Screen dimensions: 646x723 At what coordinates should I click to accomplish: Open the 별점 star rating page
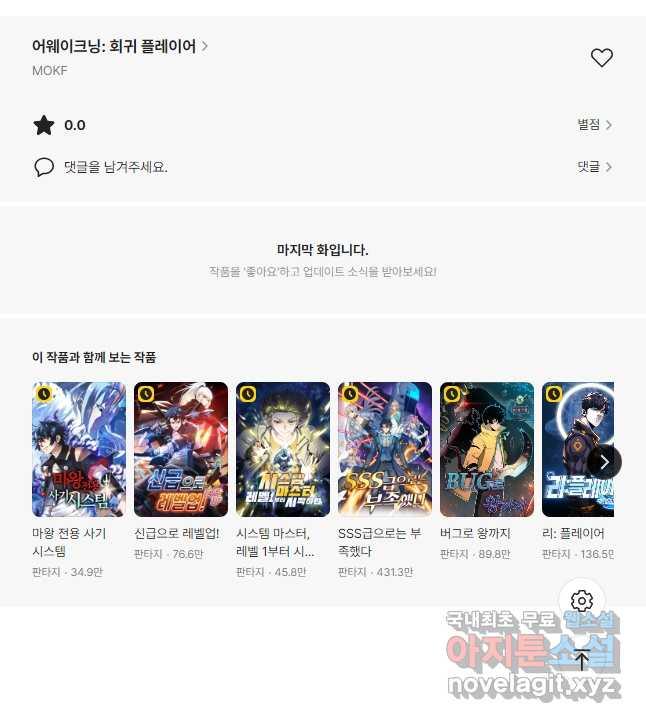[594, 125]
